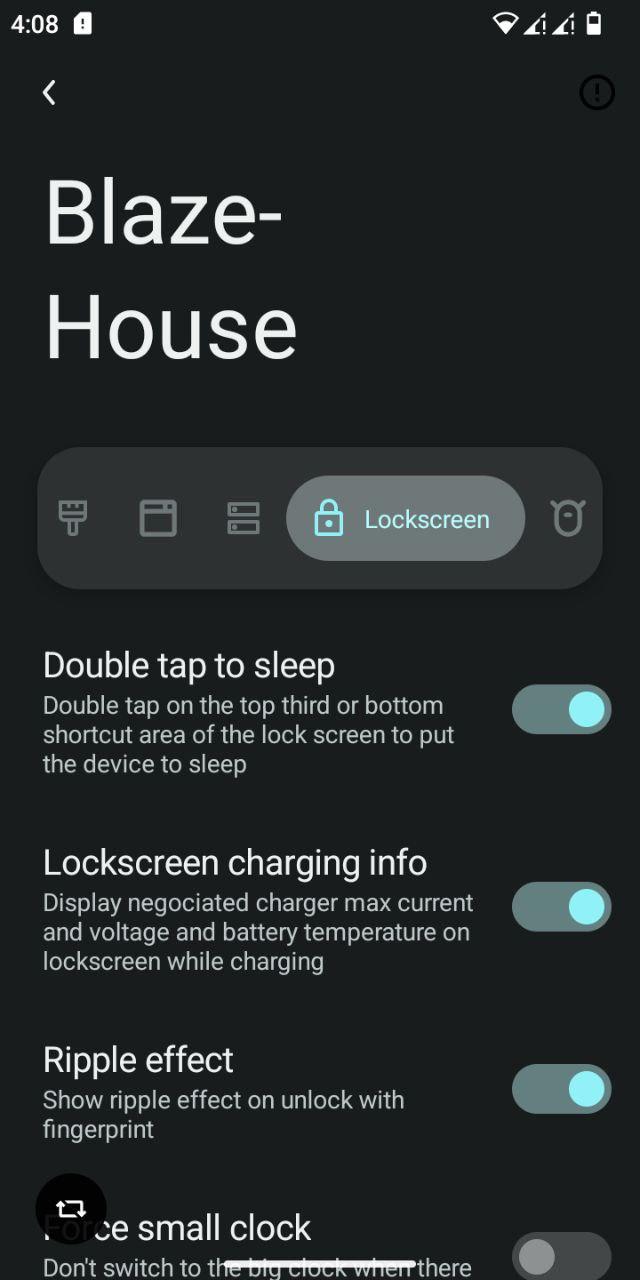This screenshot has height=1280, width=640.
Task: Turn off Double tap to sleep
Action: 561,709
